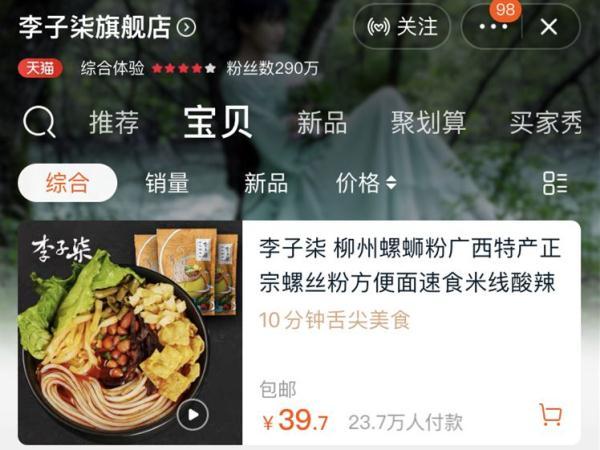
Task: Close the store mini program
Action: [x=549, y=28]
